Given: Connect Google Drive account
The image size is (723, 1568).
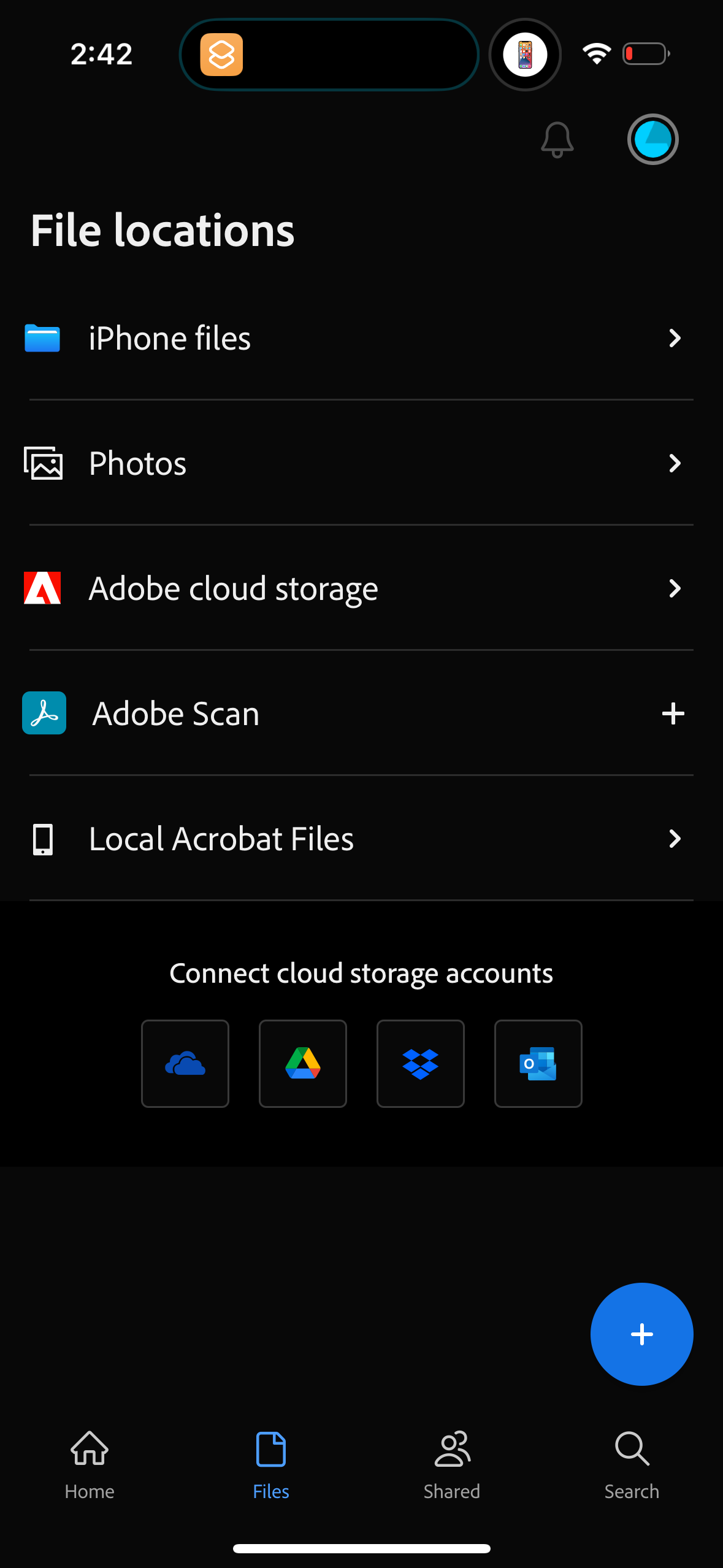Looking at the screenshot, I should (302, 1063).
